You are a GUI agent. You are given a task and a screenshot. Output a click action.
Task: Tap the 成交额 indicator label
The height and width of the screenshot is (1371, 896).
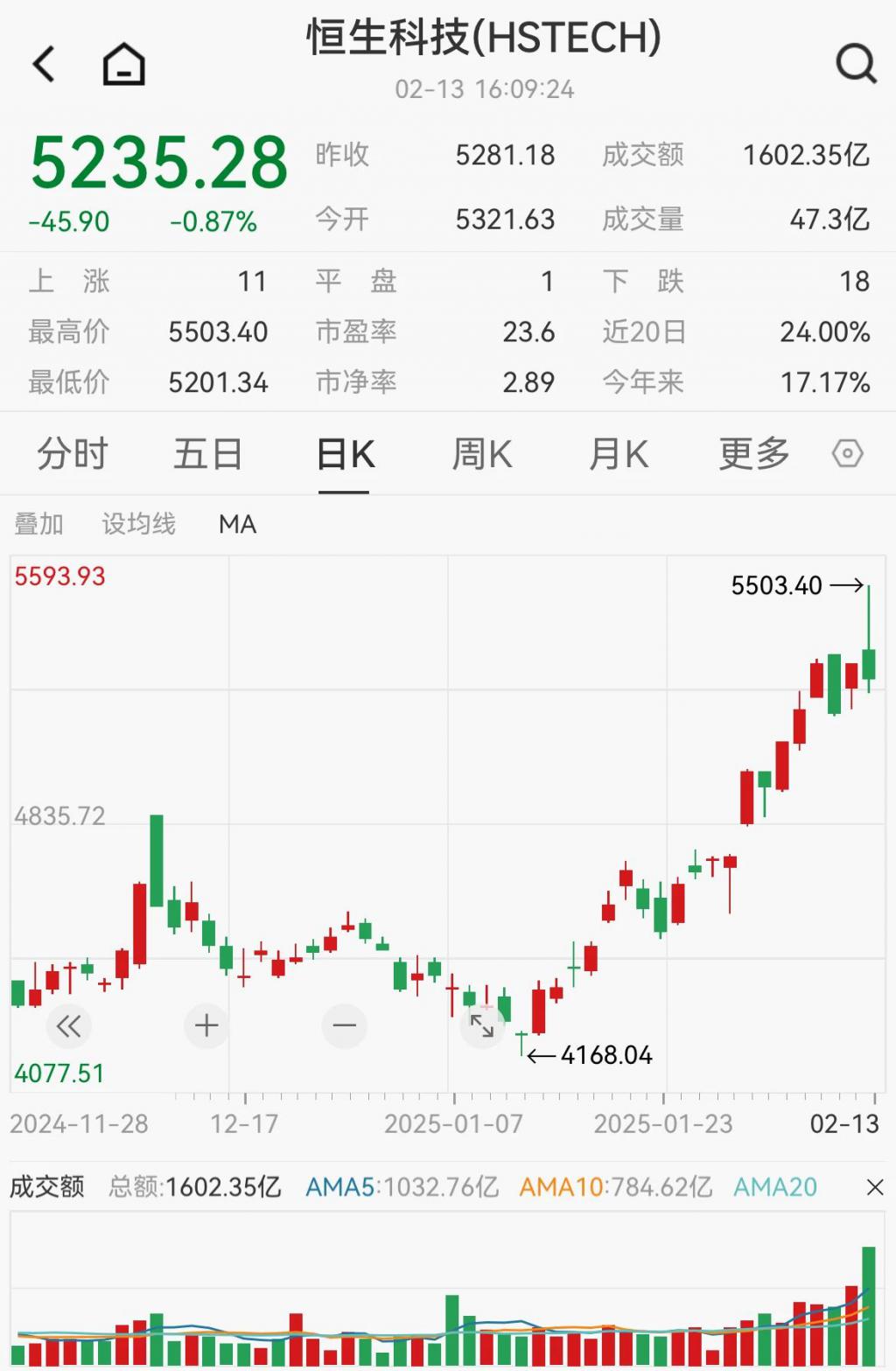pyautogui.click(x=47, y=1187)
